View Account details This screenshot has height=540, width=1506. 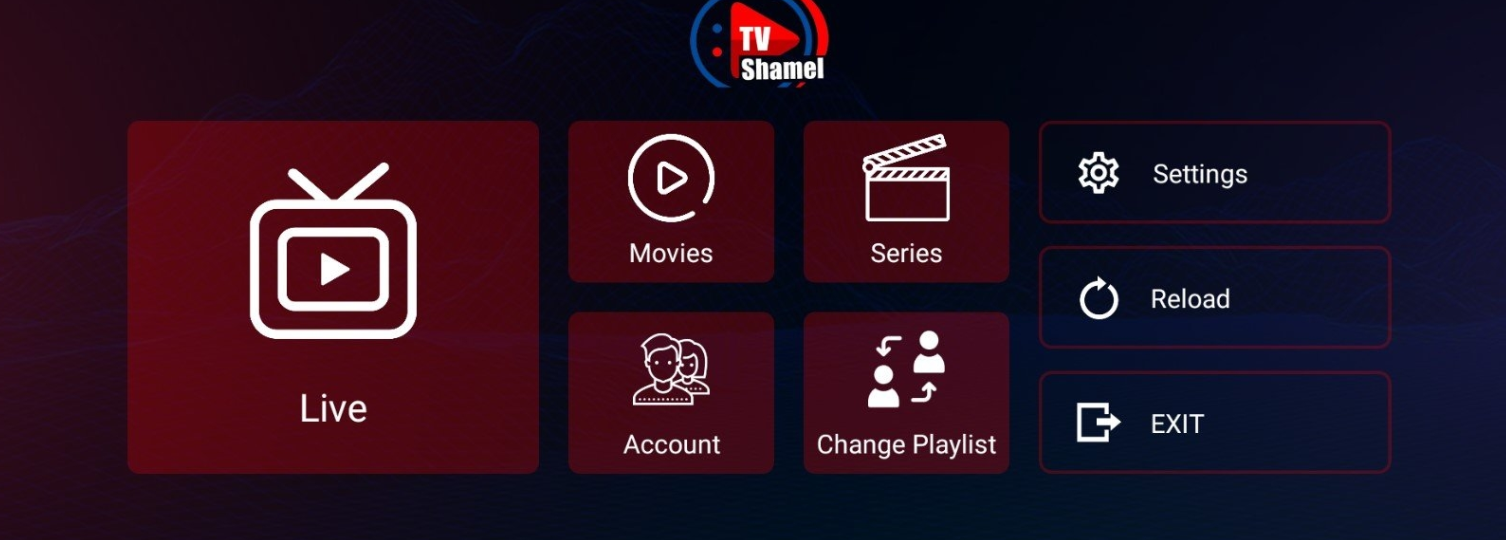click(671, 393)
